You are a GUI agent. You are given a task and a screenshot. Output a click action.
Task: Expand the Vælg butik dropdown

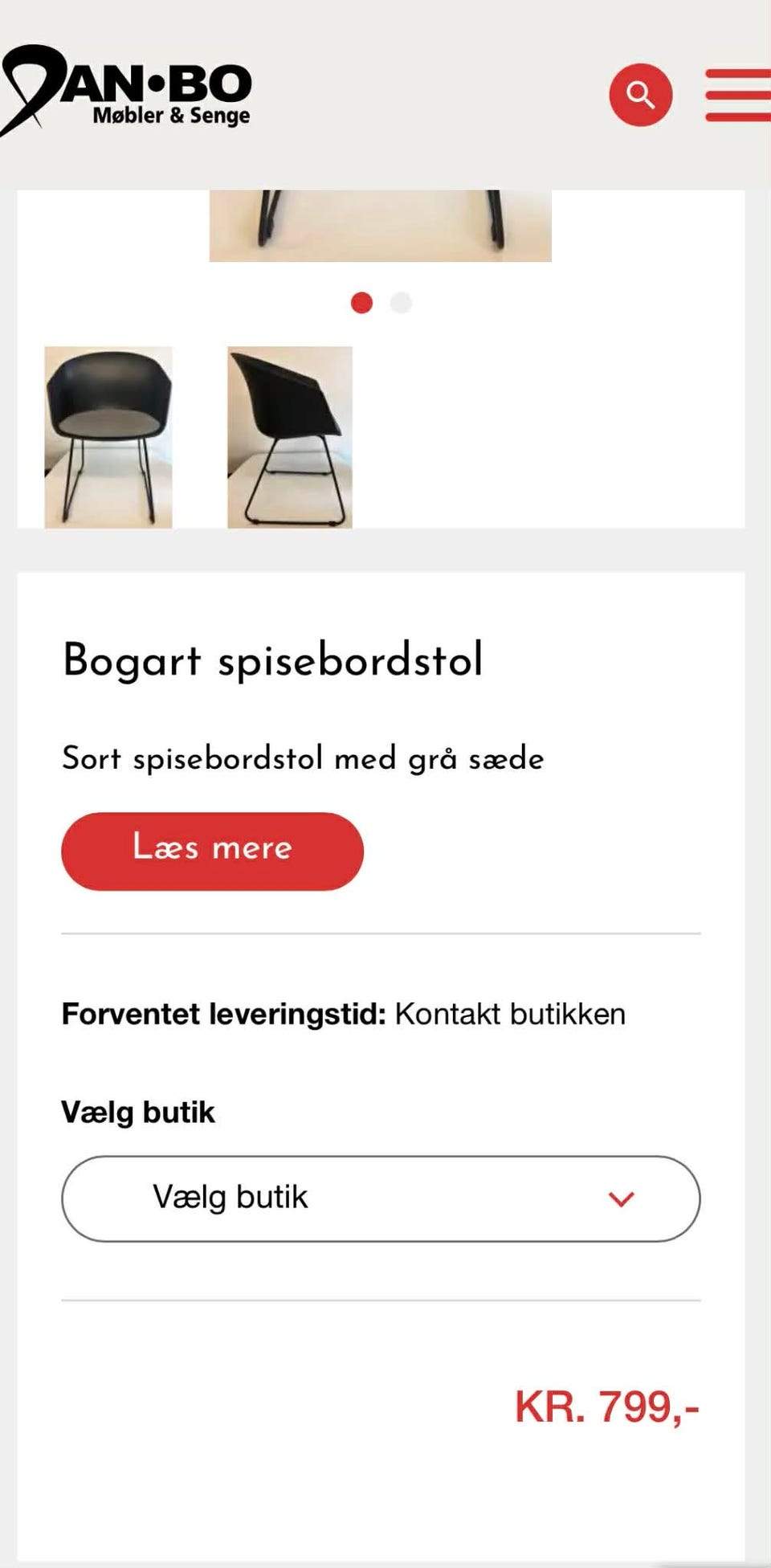[x=381, y=1198]
